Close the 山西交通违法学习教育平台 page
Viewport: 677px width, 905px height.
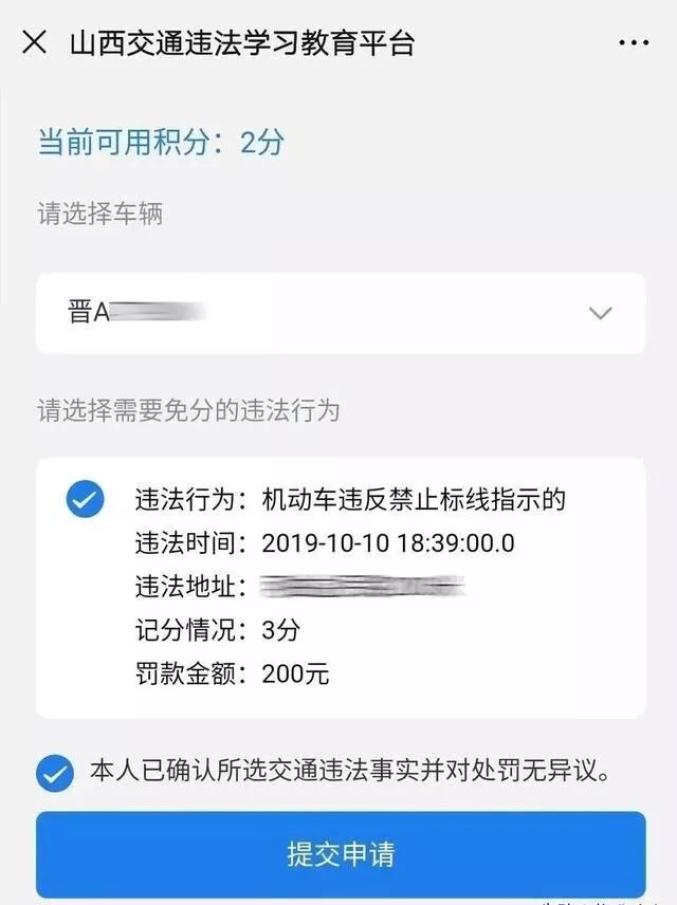(x=34, y=43)
